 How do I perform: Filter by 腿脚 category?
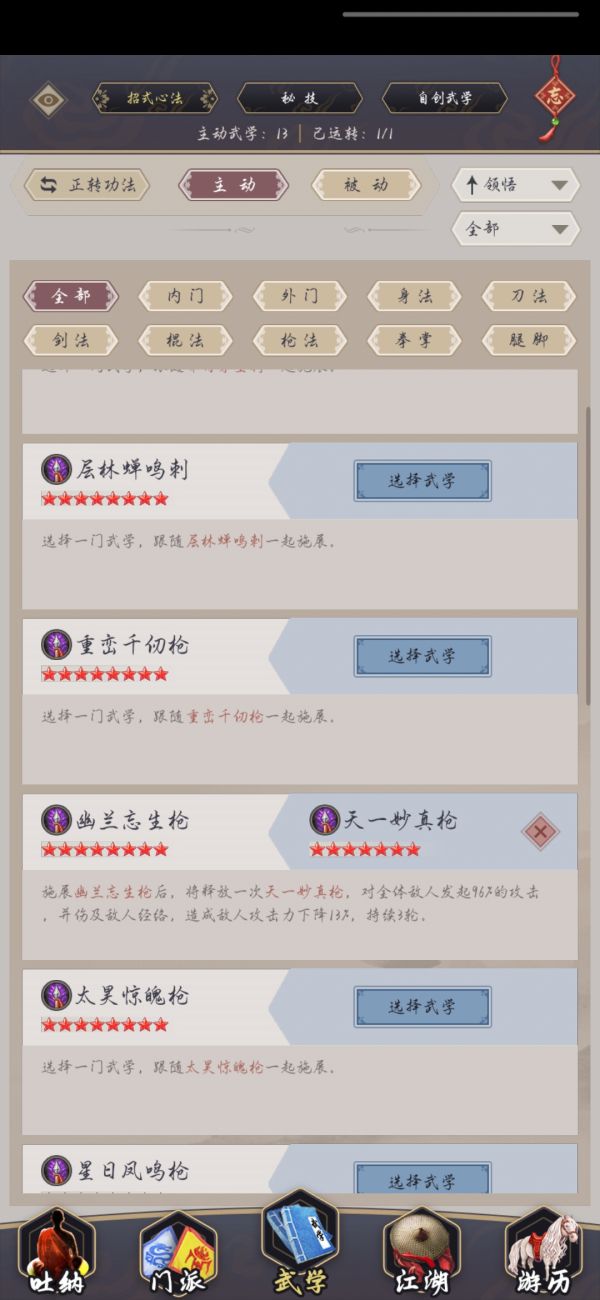528,340
